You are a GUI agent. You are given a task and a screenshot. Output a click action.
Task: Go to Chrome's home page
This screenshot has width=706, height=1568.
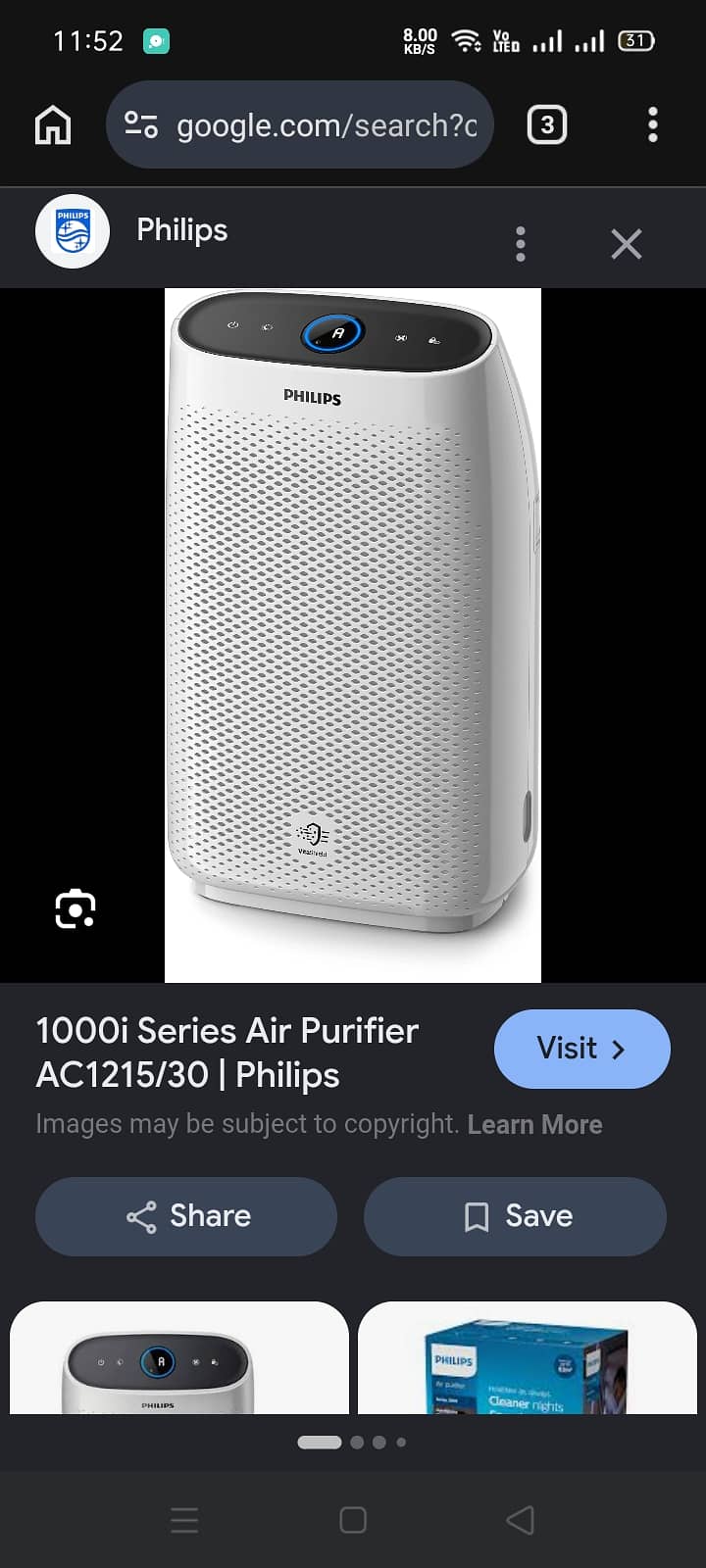click(53, 125)
